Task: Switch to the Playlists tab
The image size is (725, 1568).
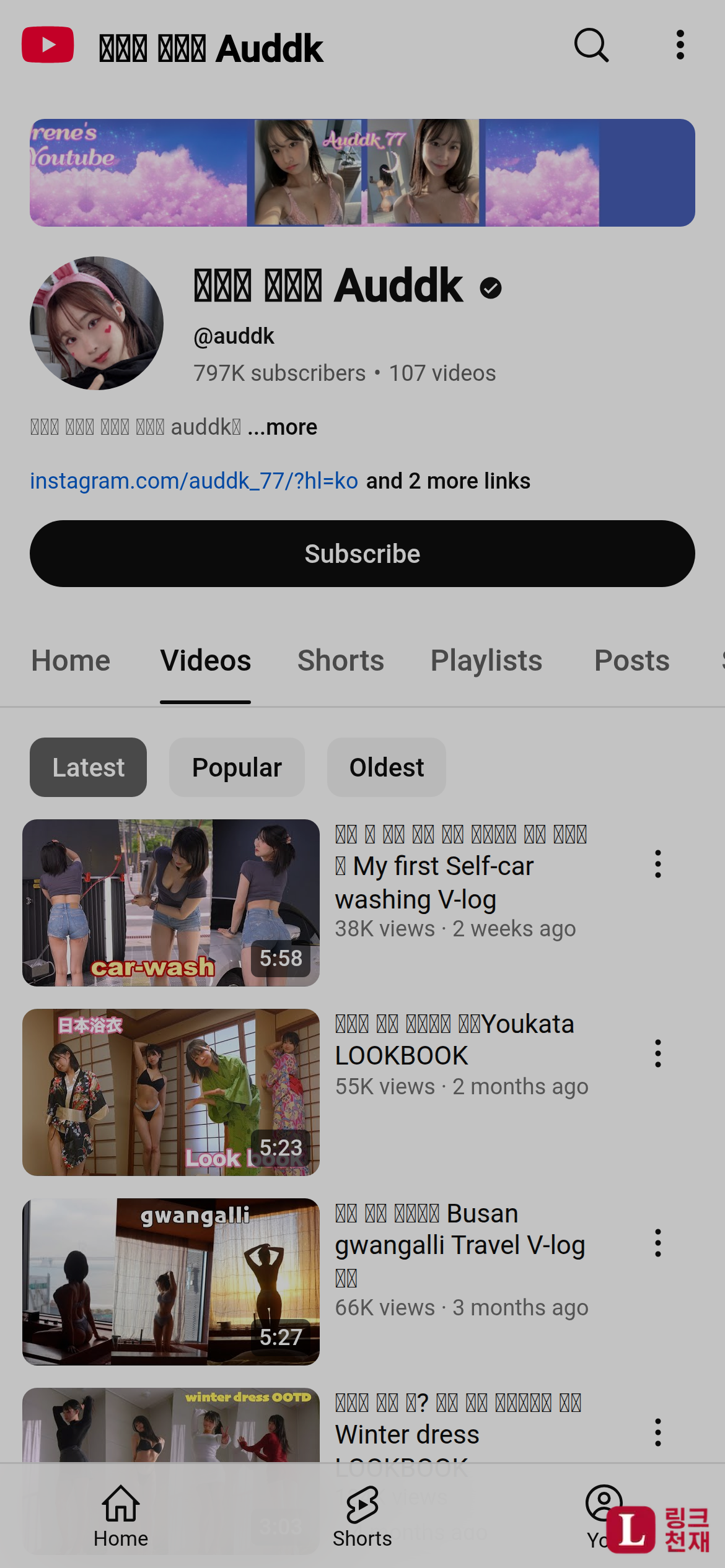Action: pos(486,661)
